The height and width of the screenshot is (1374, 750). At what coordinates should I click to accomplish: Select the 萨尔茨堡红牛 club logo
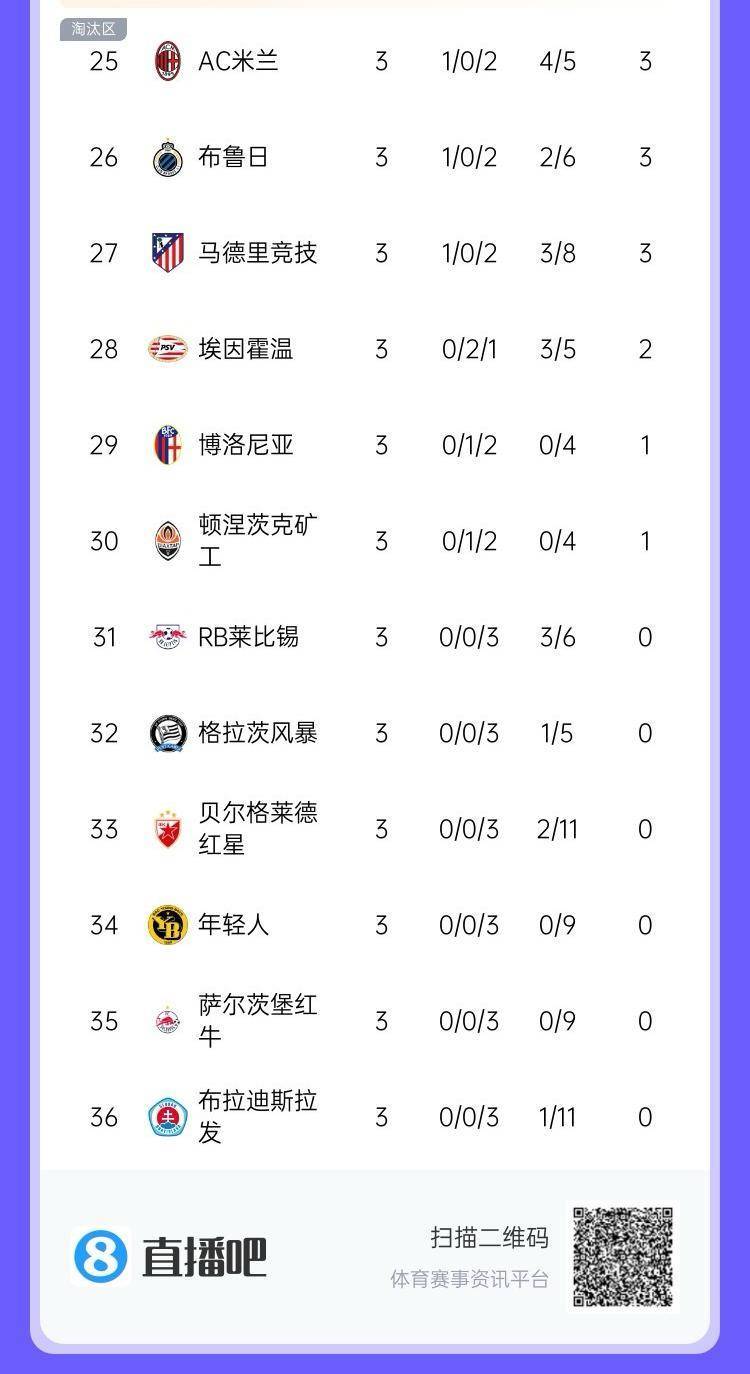point(166,1020)
